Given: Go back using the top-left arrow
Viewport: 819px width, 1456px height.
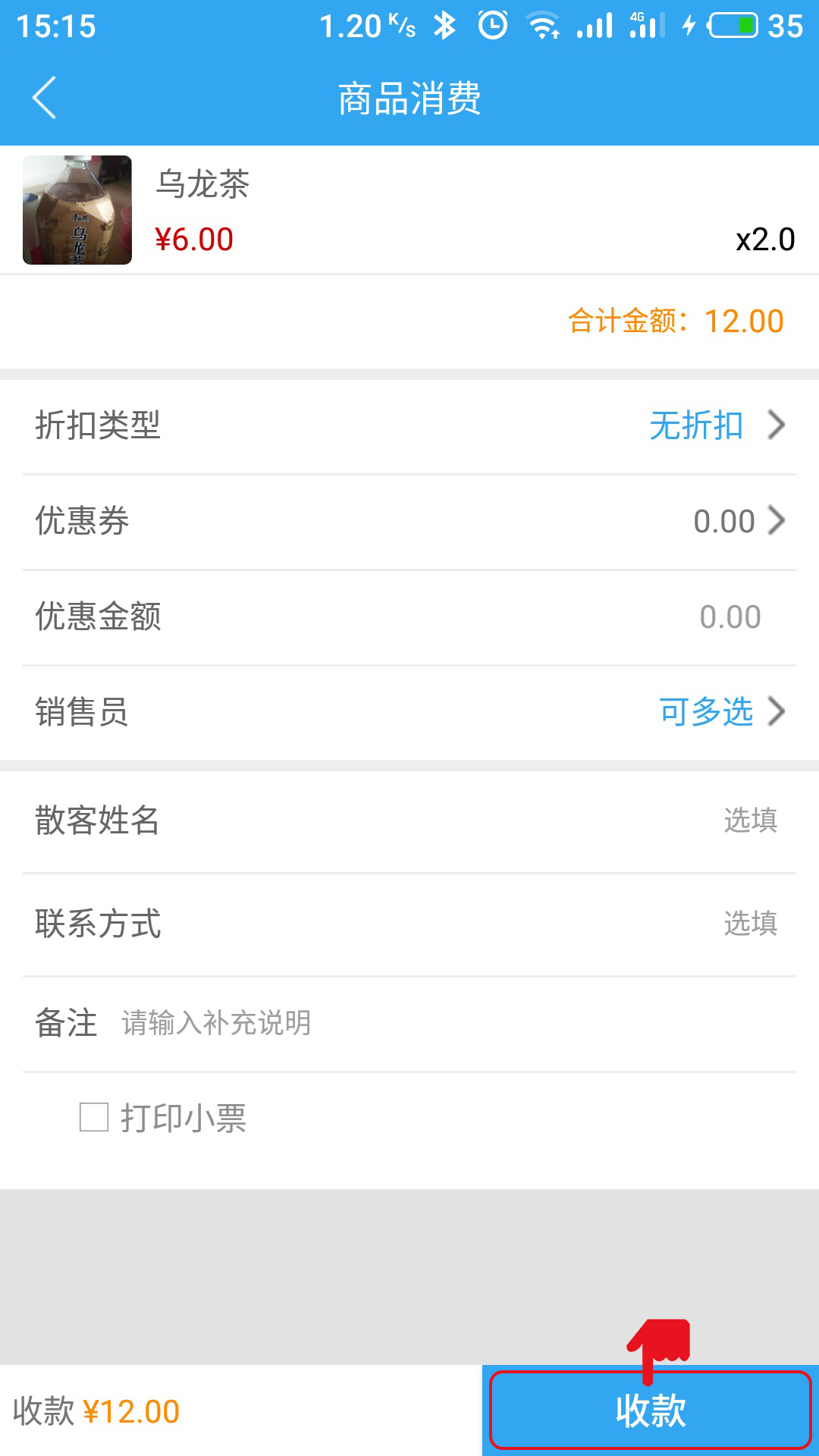Looking at the screenshot, I should tap(44, 98).
